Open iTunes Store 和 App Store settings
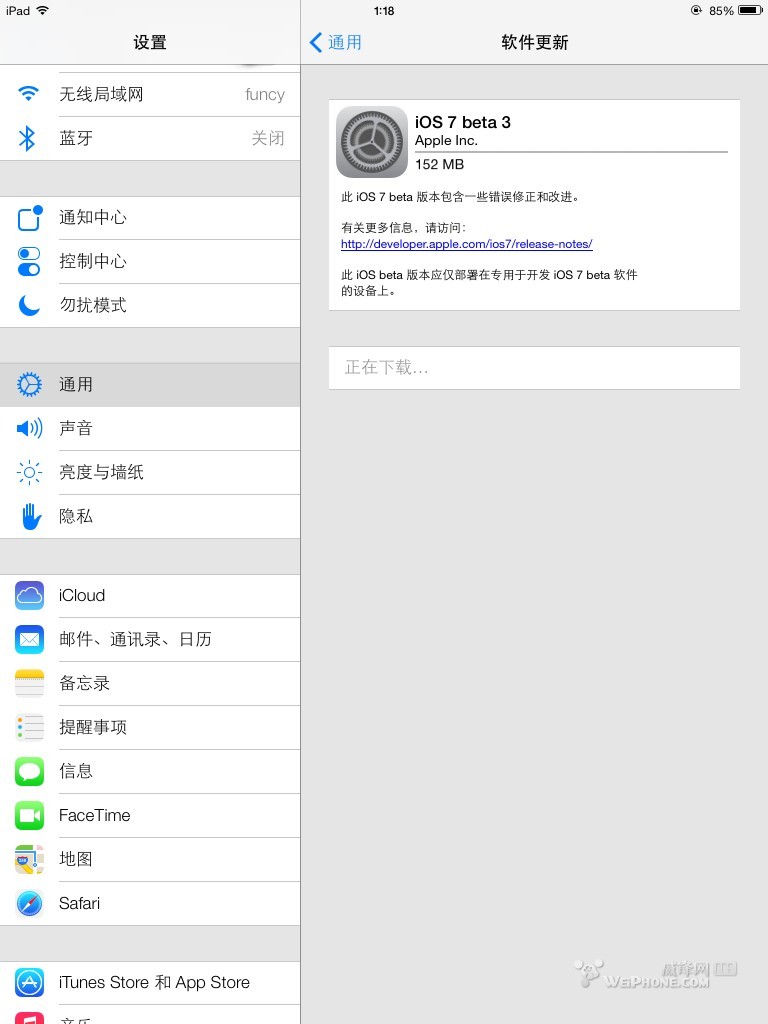768x1024 pixels. [x=150, y=982]
